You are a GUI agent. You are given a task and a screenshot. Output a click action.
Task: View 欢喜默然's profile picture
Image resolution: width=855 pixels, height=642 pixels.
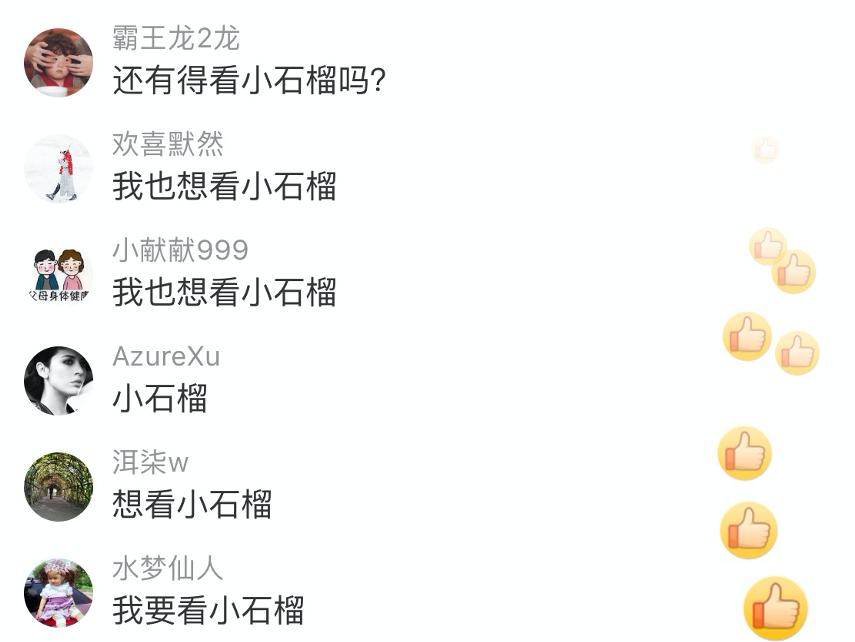click(x=58, y=168)
